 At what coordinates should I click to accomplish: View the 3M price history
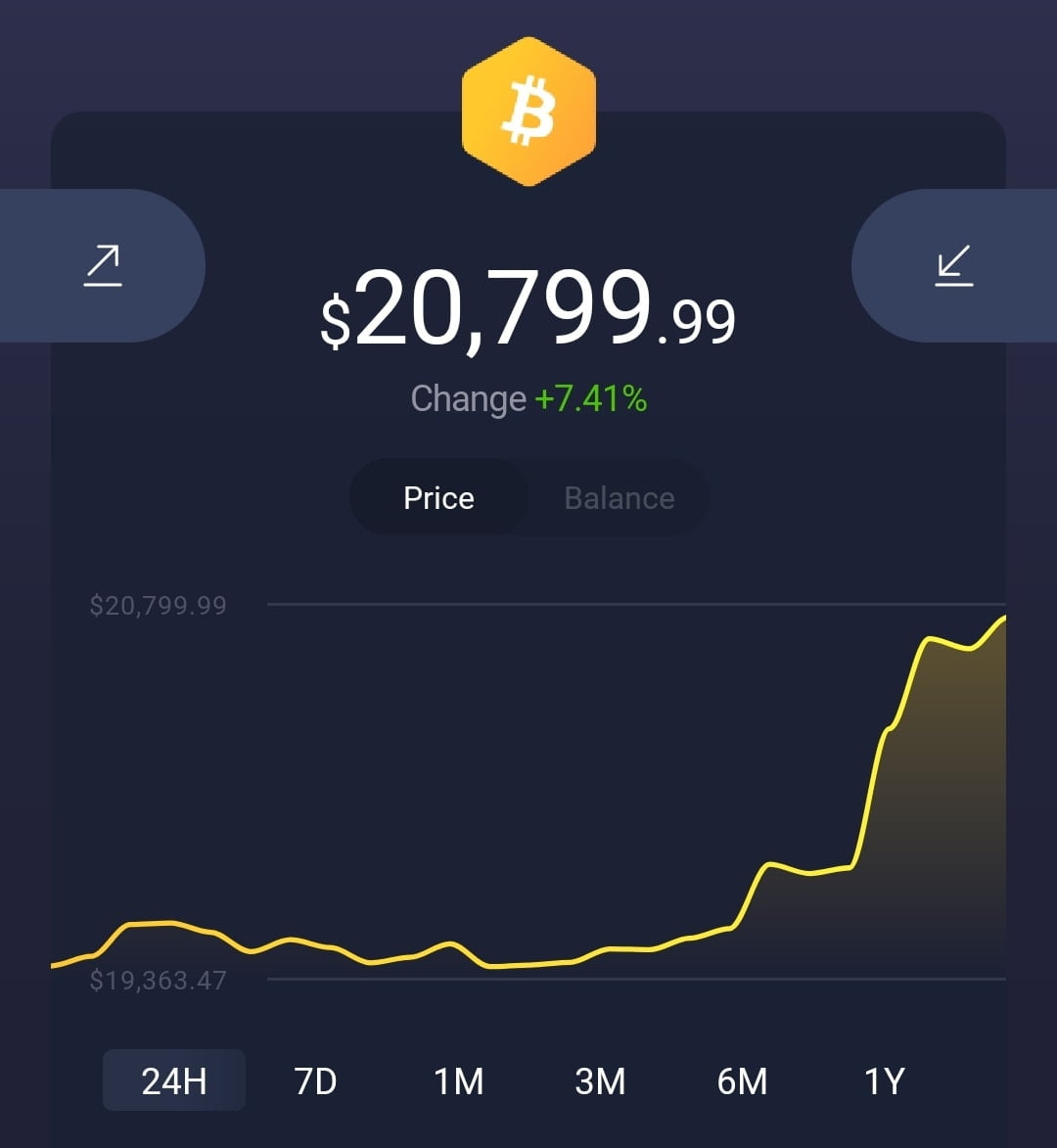click(600, 1080)
